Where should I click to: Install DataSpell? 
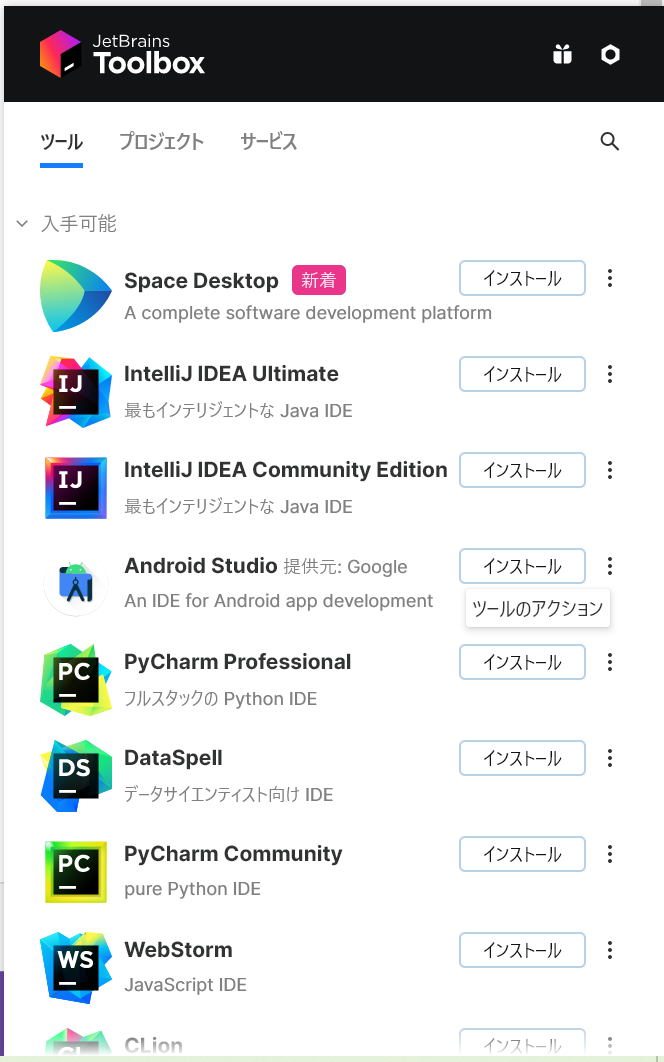[x=522, y=759]
